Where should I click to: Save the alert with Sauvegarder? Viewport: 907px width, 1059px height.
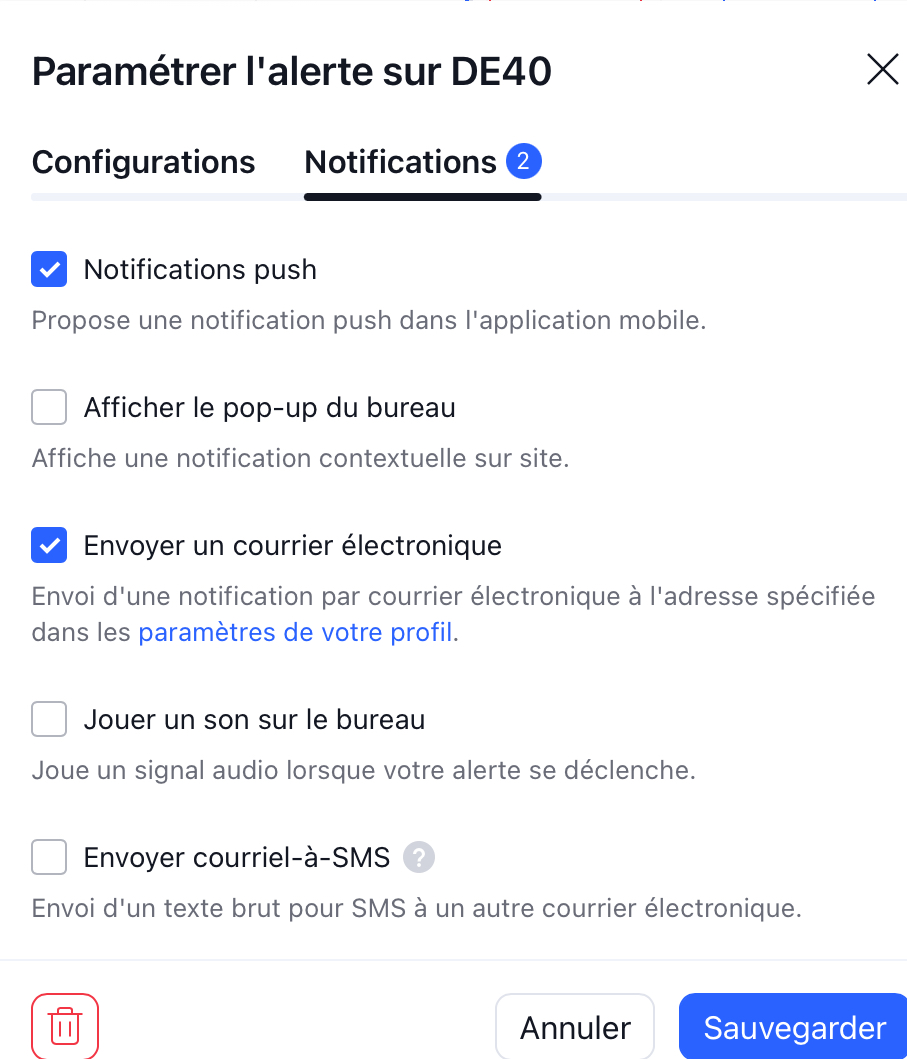tap(794, 1028)
